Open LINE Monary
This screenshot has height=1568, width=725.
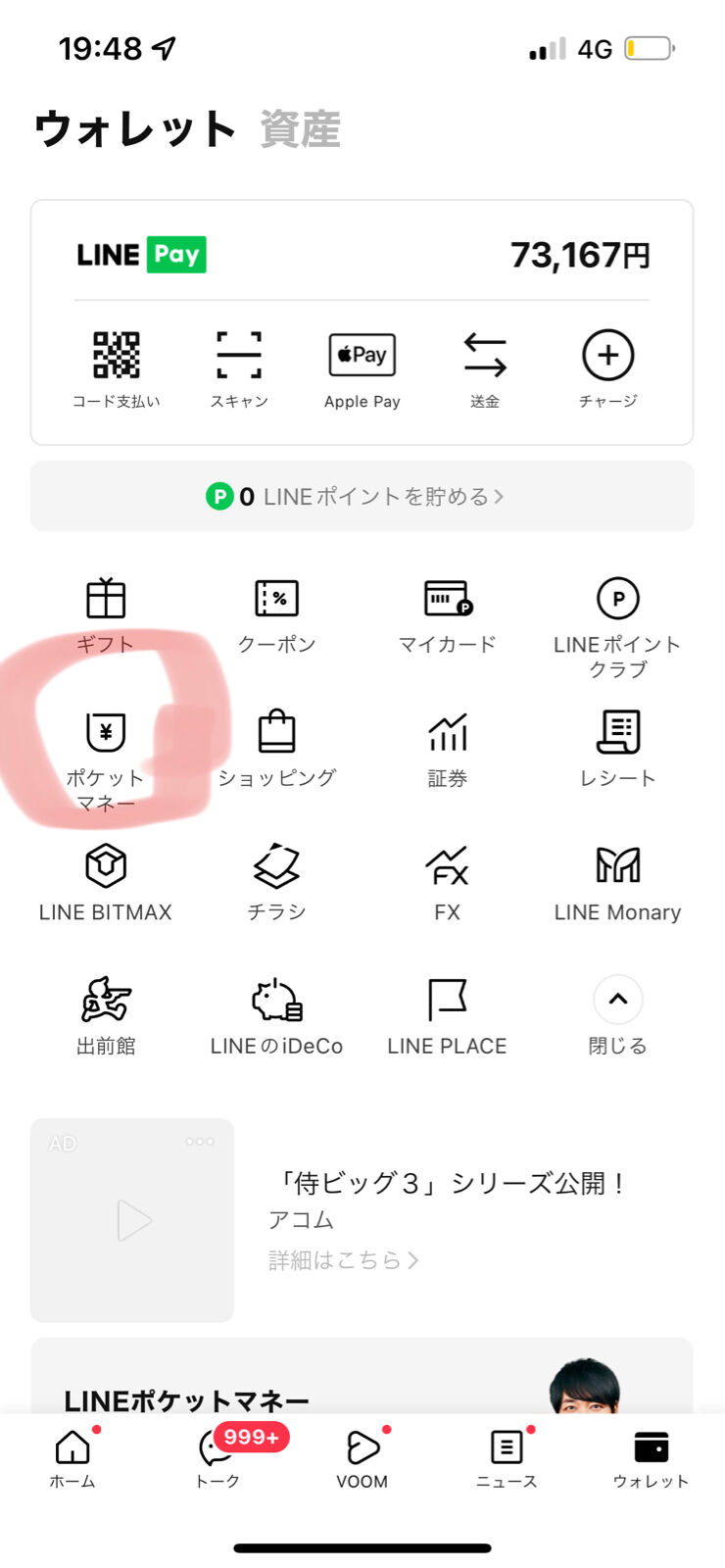(617, 882)
